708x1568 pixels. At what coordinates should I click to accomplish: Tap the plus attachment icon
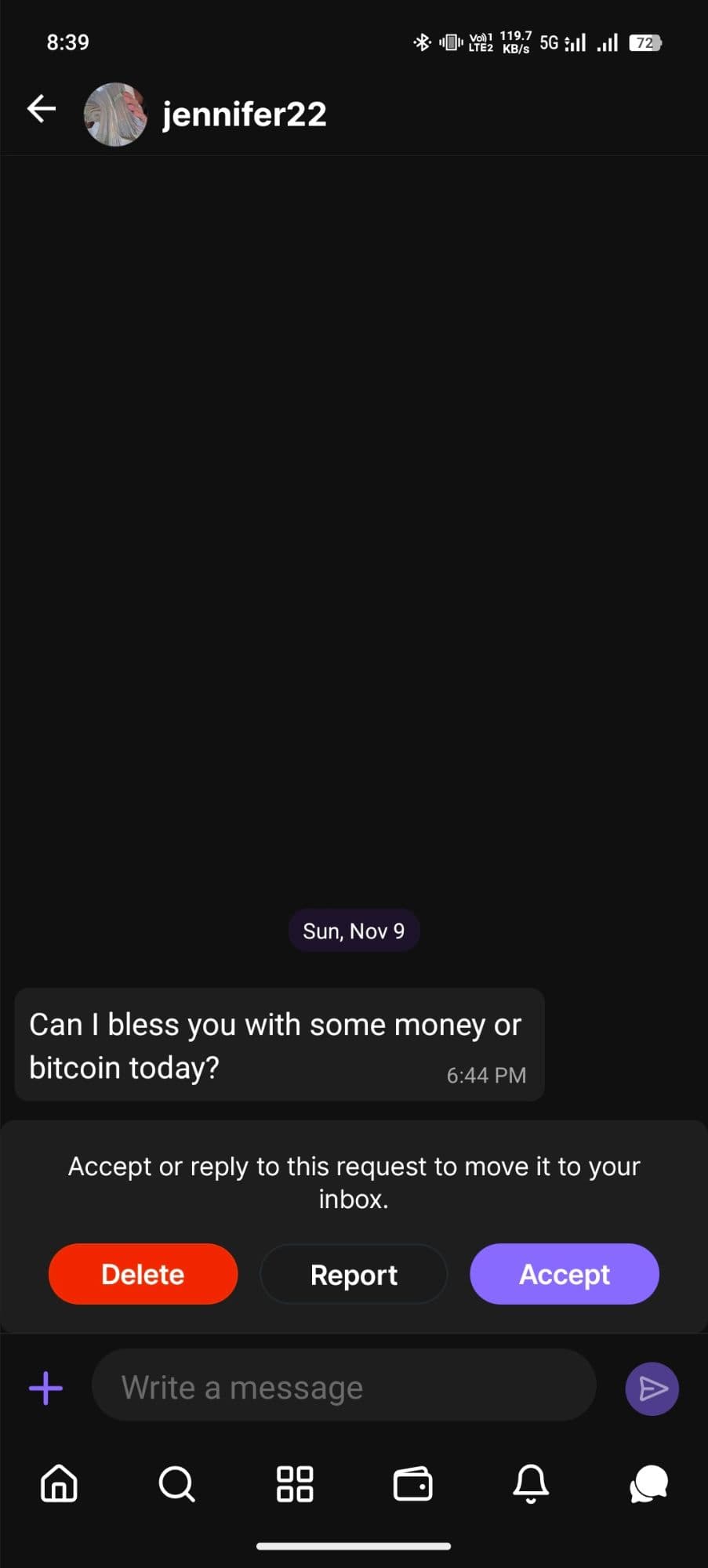click(x=46, y=1388)
